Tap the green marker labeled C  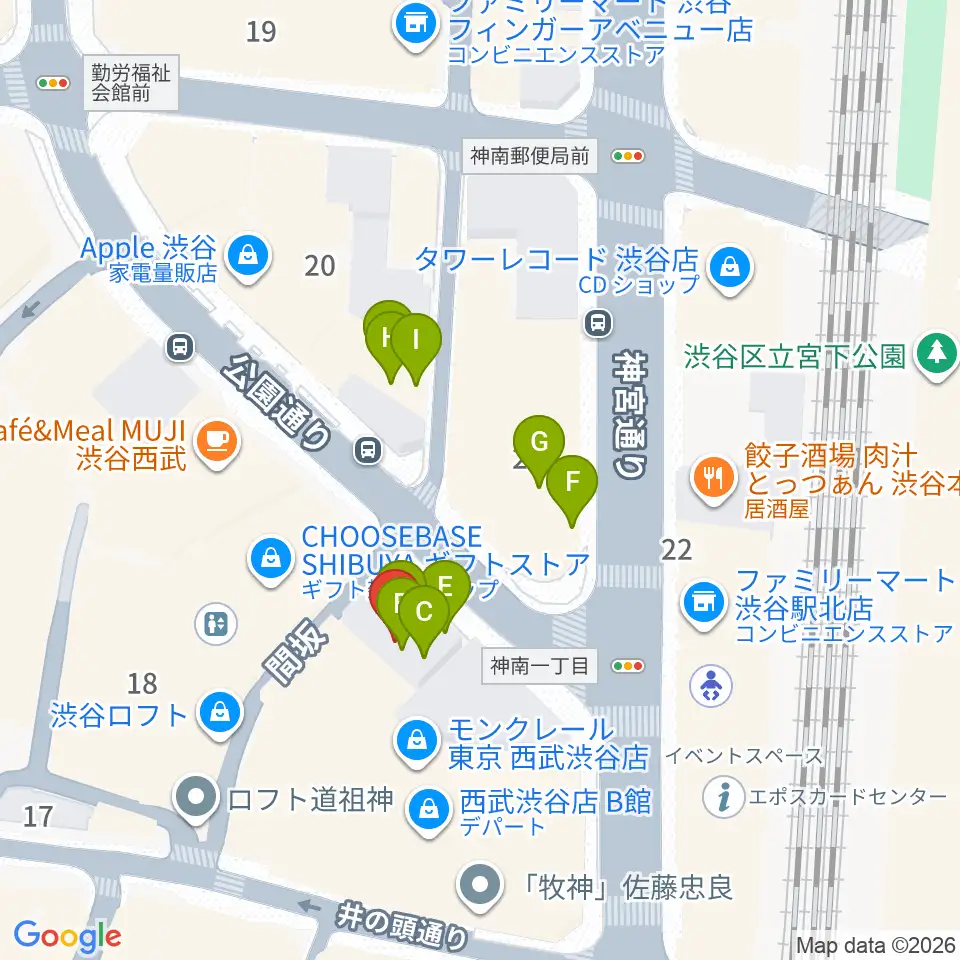pyautogui.click(x=424, y=616)
